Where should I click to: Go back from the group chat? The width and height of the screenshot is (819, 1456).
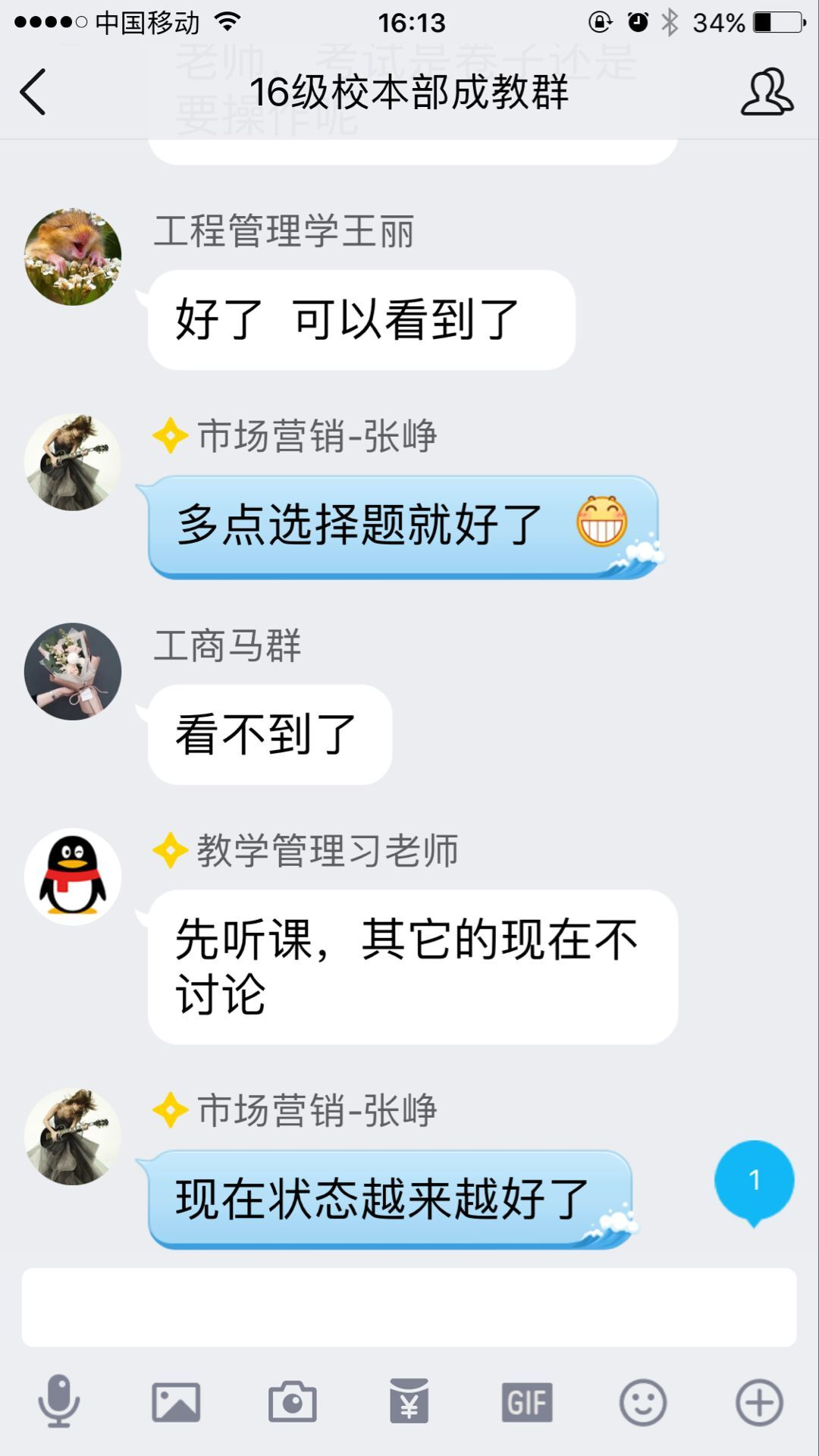click(33, 92)
